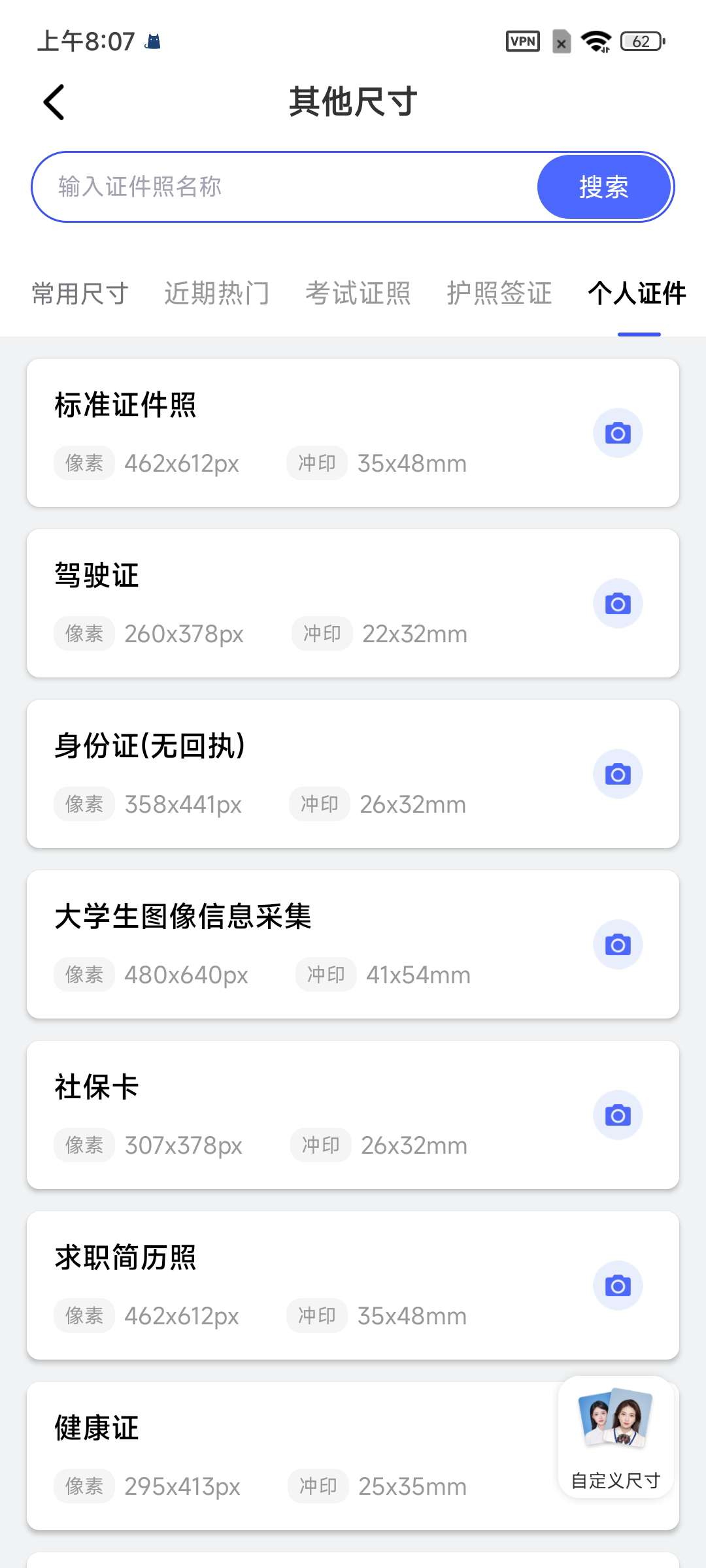Open the 自定义尺寸 floating button
Image resolution: width=706 pixels, height=1568 pixels.
(616, 1437)
